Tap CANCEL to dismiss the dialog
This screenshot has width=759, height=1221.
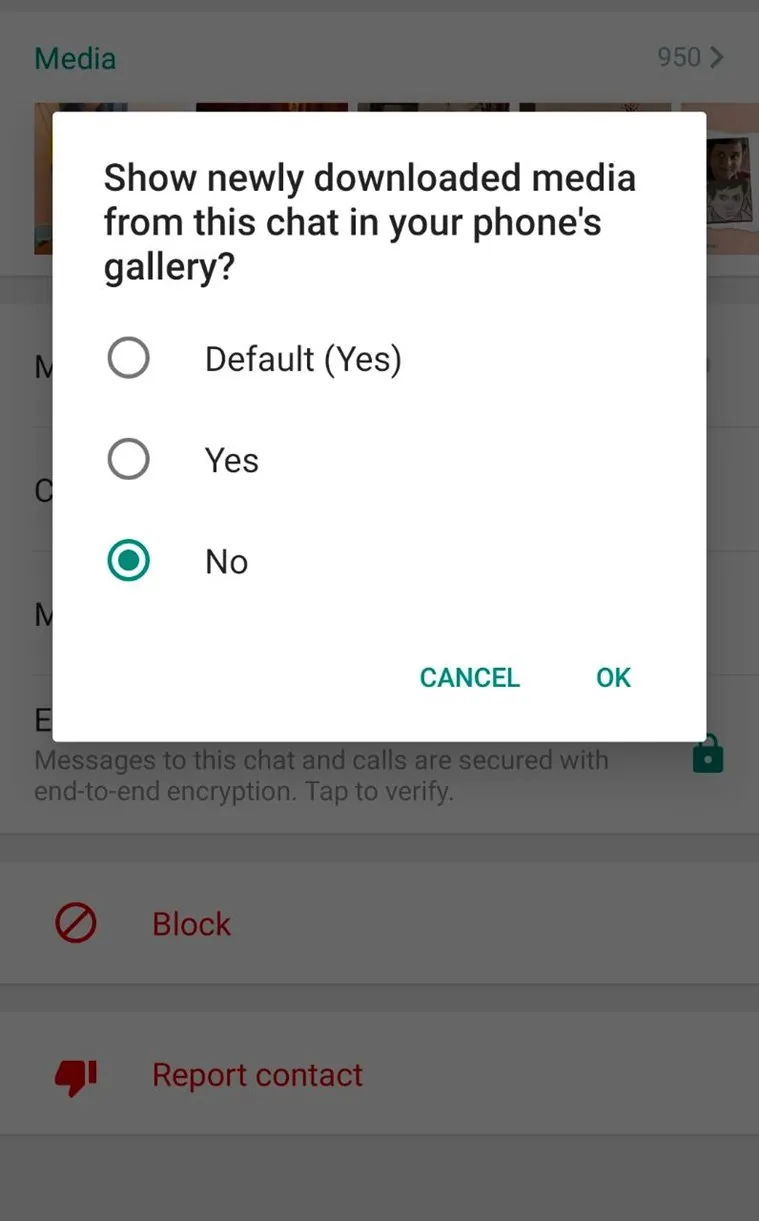469,677
